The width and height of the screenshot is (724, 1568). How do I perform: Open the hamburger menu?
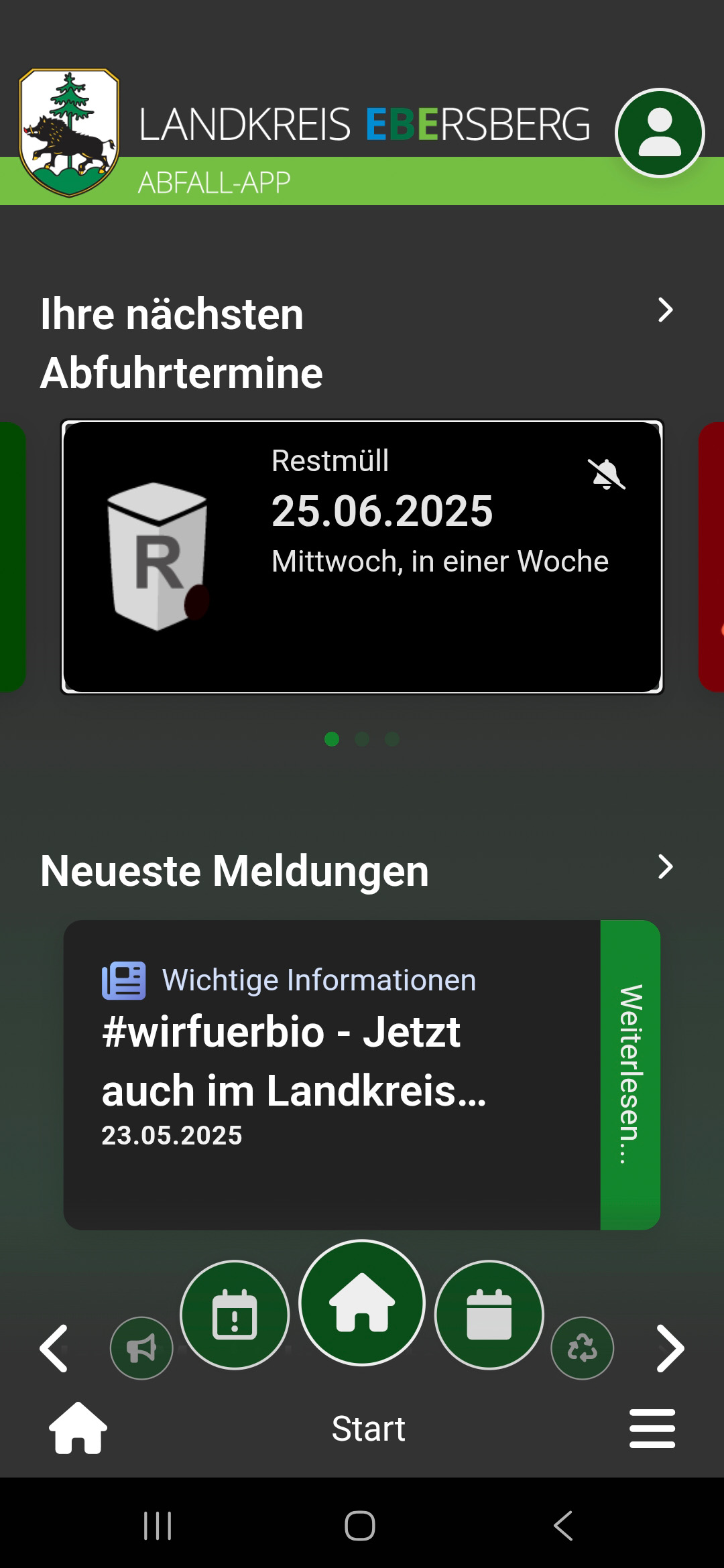(652, 1428)
